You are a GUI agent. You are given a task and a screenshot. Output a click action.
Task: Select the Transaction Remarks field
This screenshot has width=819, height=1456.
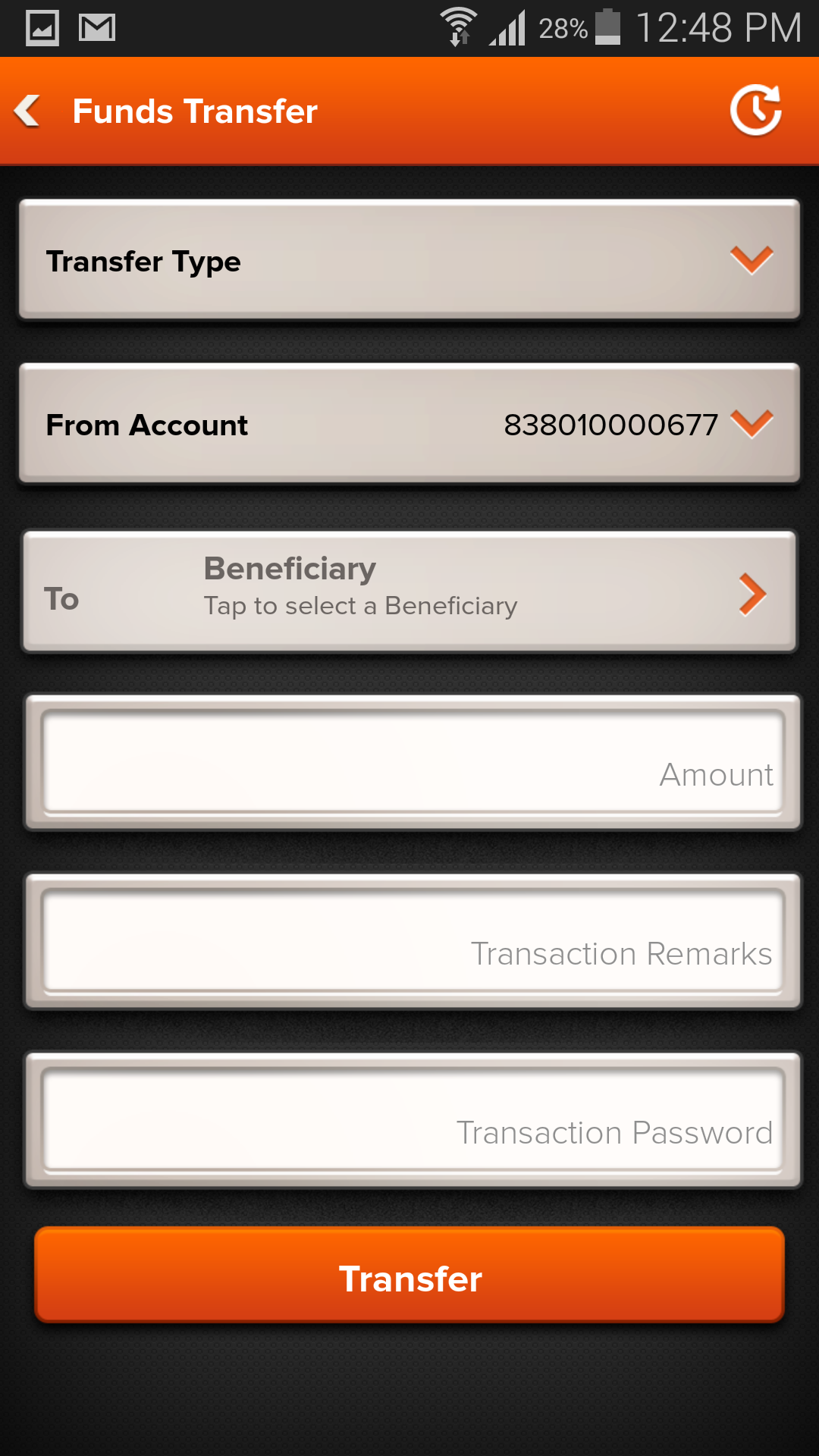click(413, 940)
